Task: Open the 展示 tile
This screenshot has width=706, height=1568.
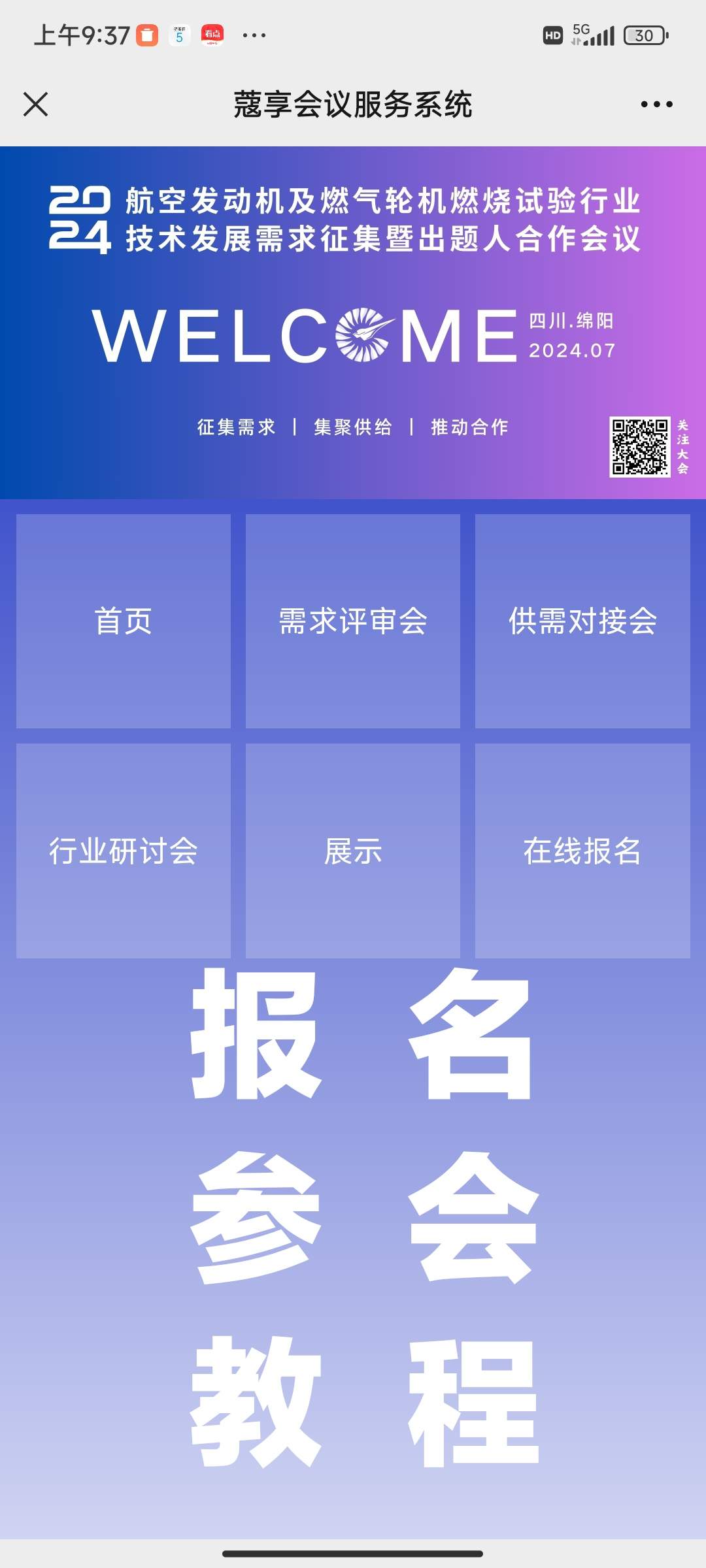Action: (353, 851)
